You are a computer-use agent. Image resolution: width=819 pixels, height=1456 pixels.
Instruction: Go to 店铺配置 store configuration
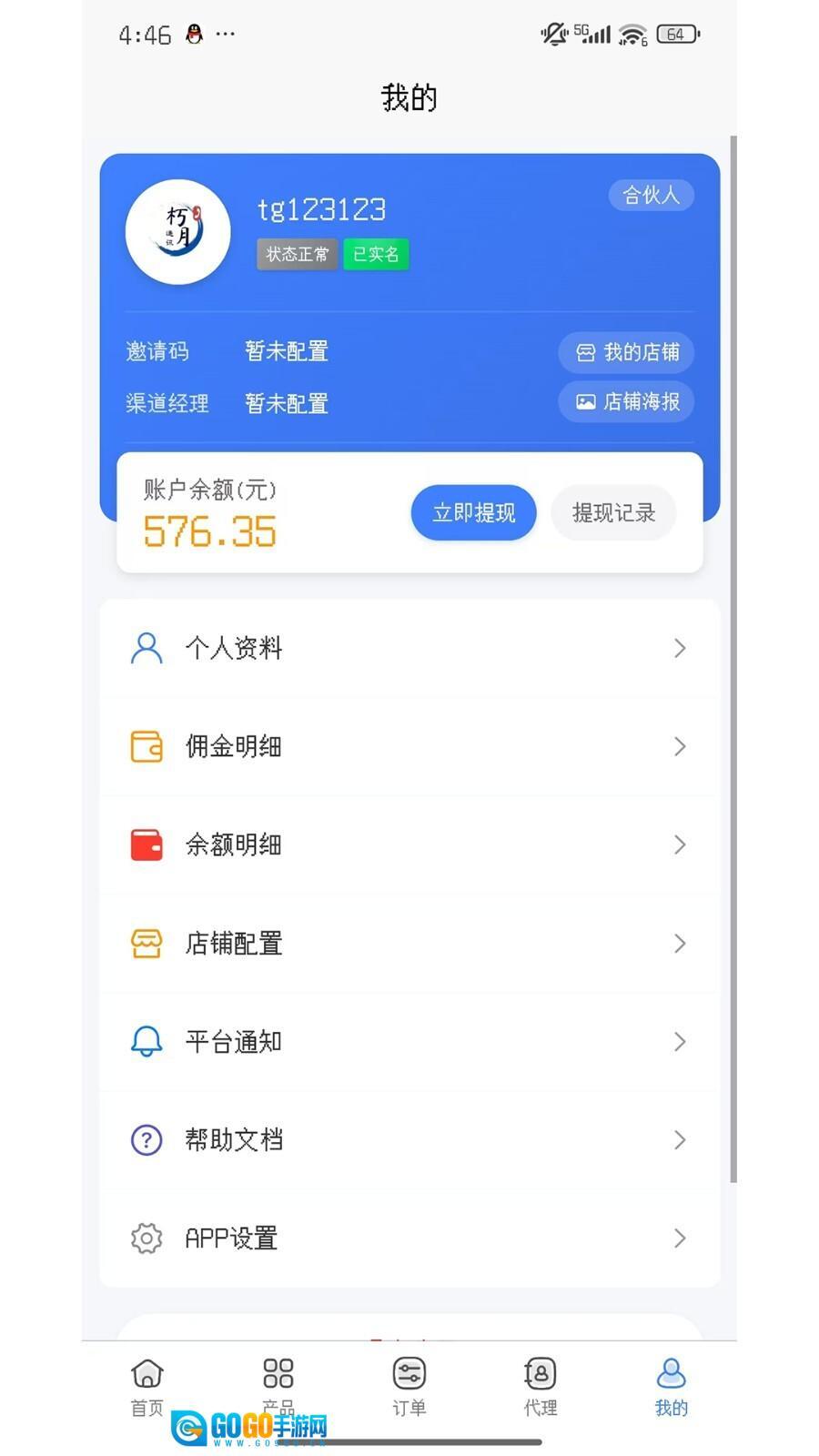click(409, 944)
